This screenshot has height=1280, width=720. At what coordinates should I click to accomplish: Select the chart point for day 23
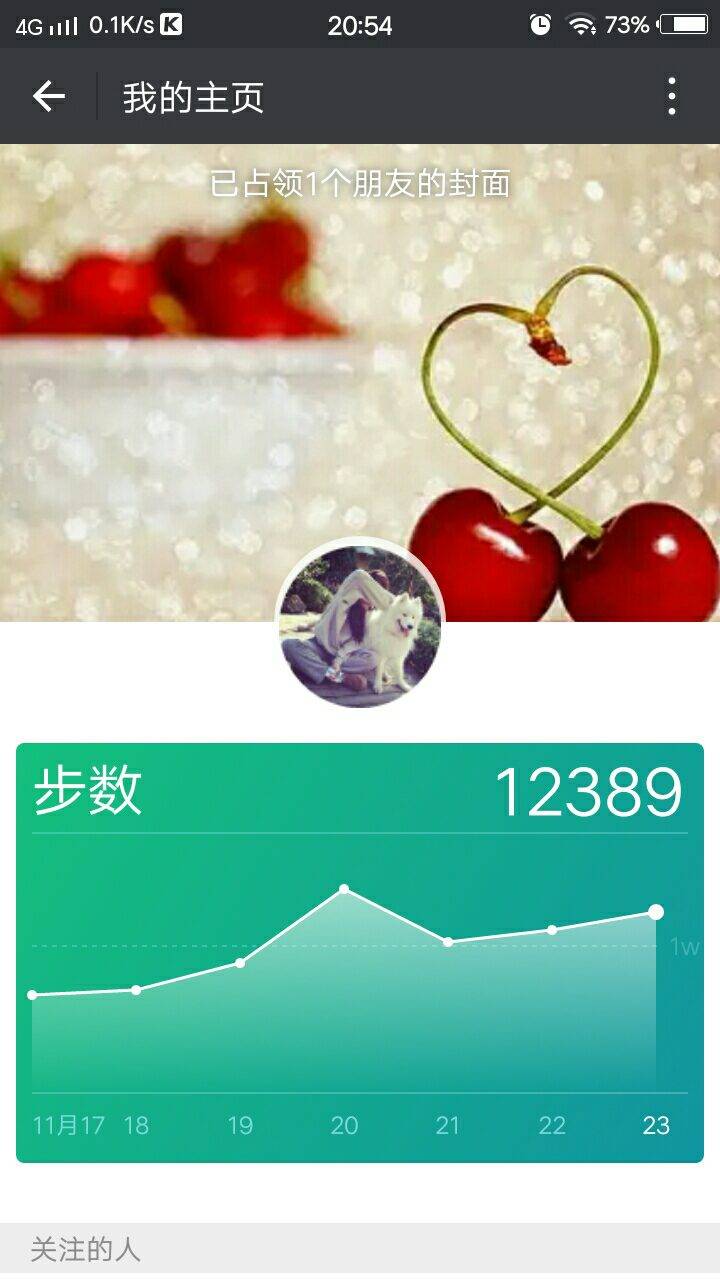tap(656, 911)
